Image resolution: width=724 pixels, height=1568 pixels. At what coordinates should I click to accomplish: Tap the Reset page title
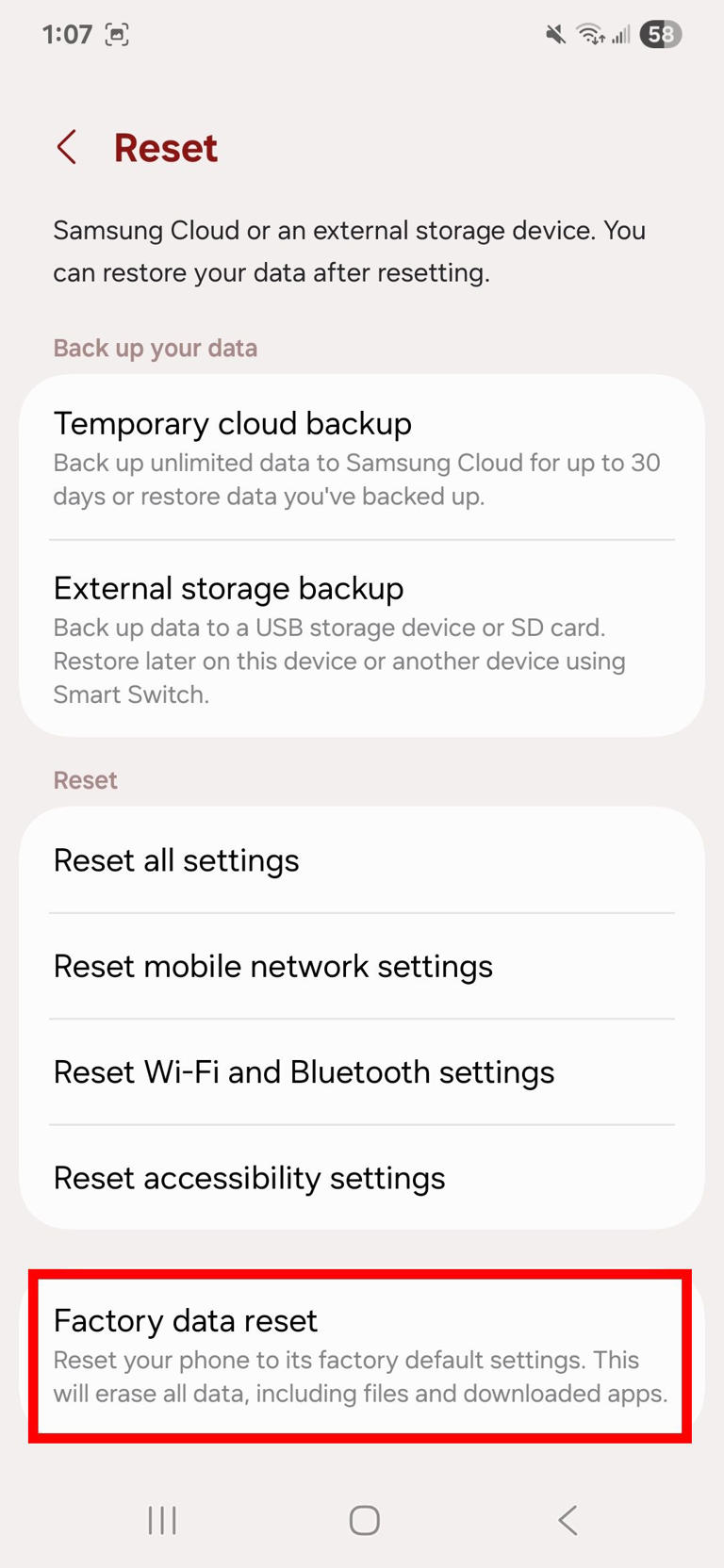(x=165, y=147)
